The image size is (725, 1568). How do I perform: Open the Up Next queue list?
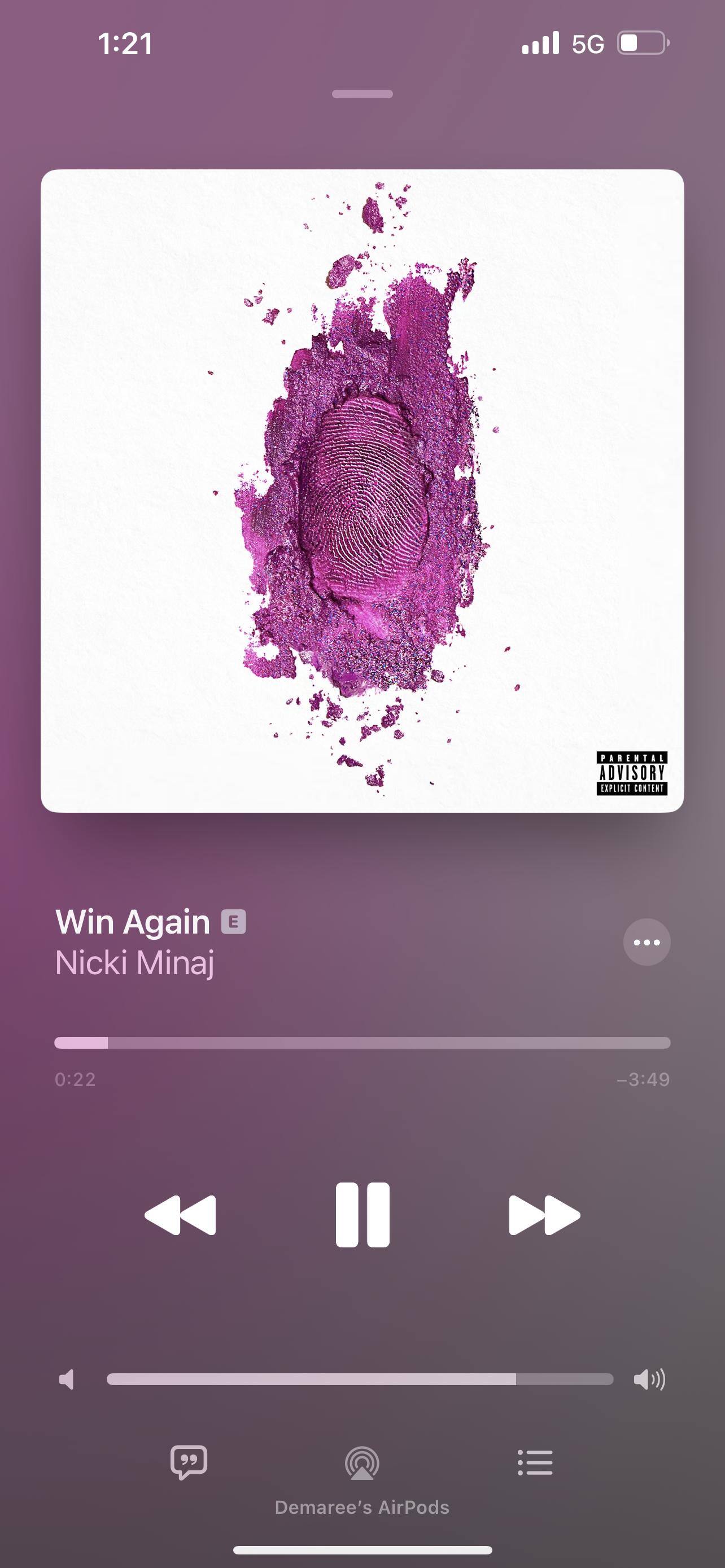[535, 1462]
